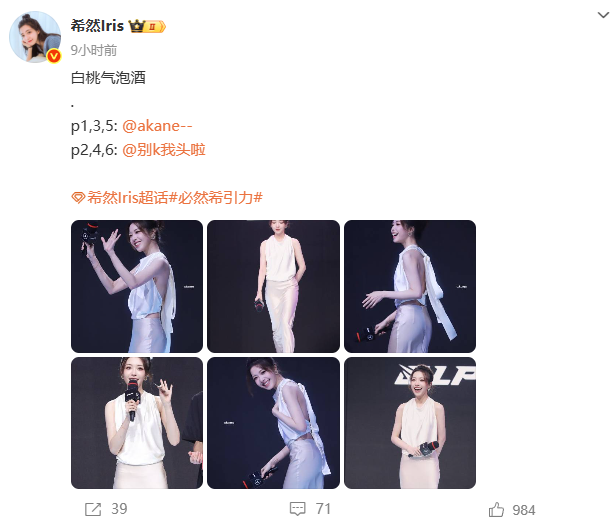Open the comments with 71 replies
Image resolution: width=615 pixels, height=522 pixels.
[x=310, y=509]
